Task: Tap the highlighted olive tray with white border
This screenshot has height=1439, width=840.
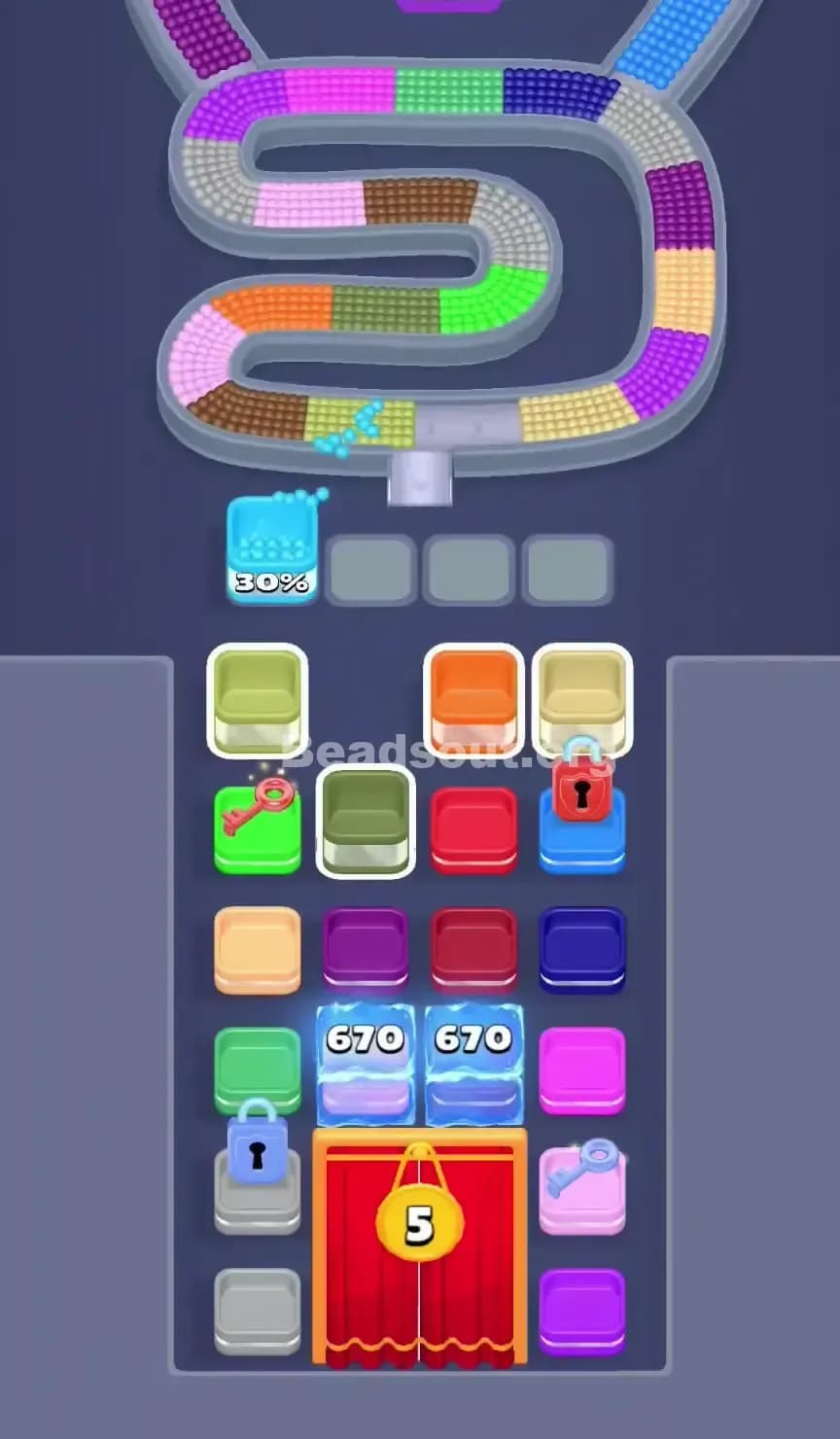Action: pyautogui.click(x=366, y=822)
